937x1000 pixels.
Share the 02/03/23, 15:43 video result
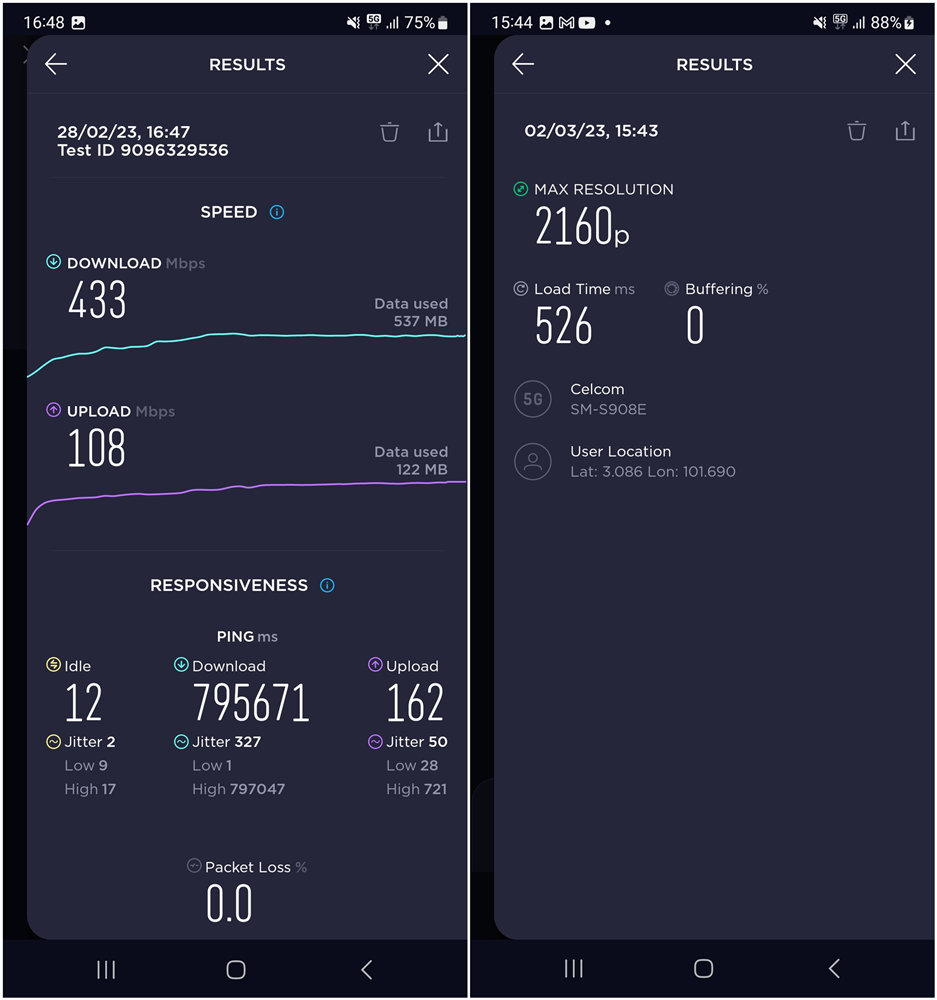click(x=904, y=131)
